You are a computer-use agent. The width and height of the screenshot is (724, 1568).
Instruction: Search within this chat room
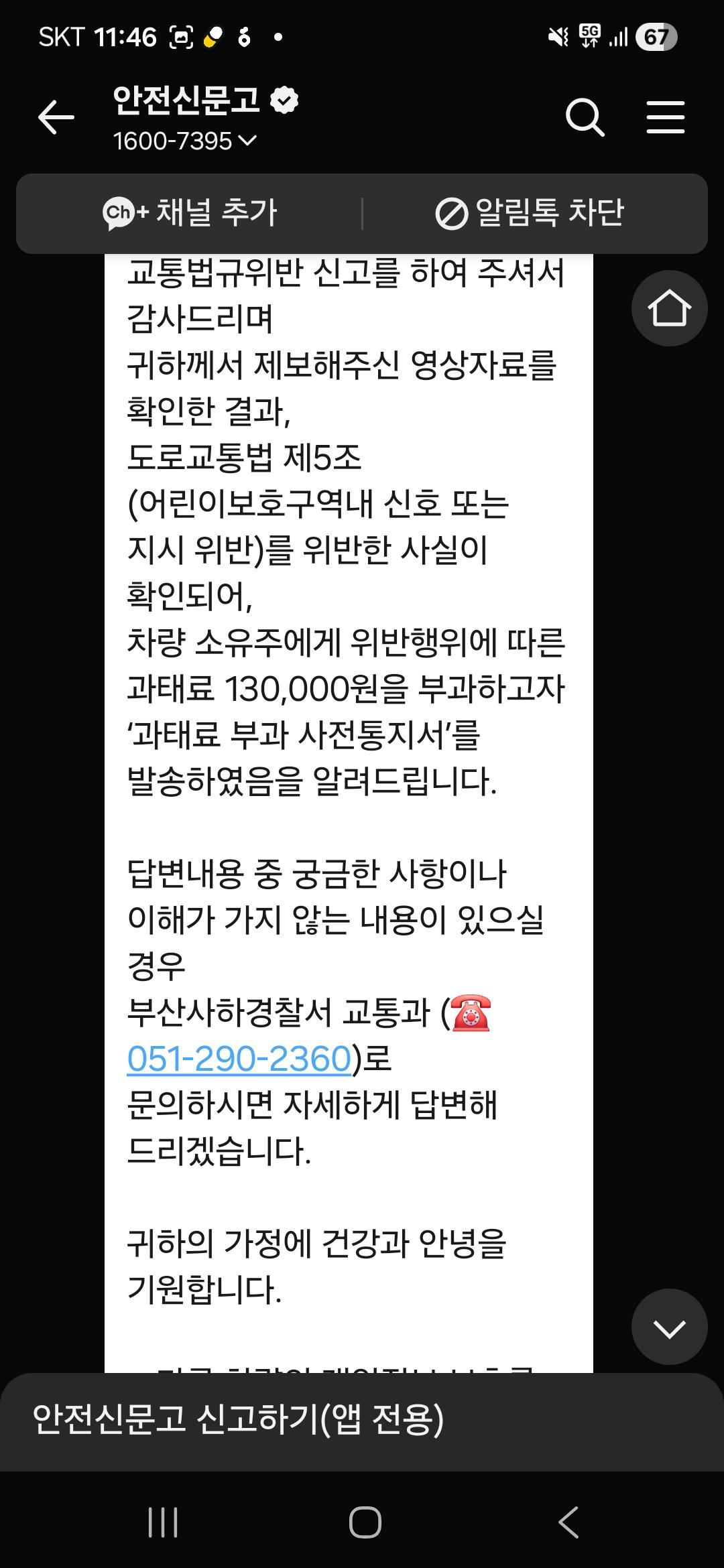coord(585,118)
